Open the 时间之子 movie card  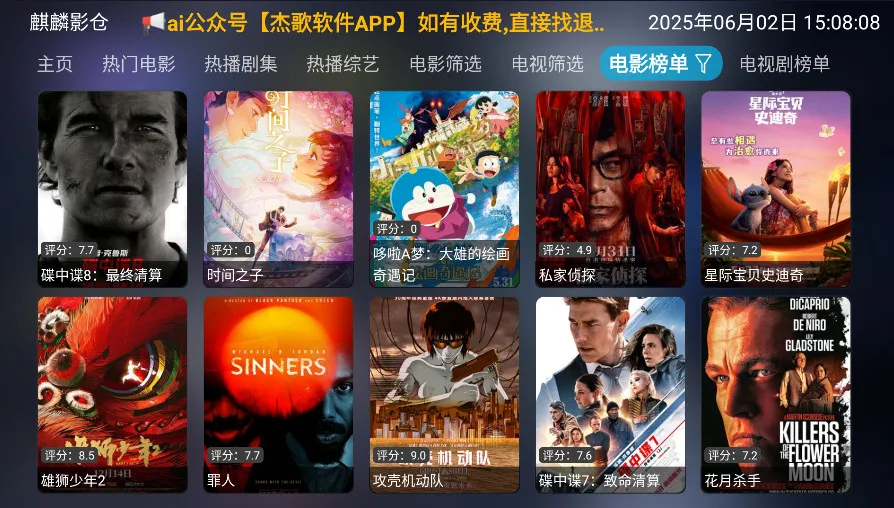[x=278, y=189]
